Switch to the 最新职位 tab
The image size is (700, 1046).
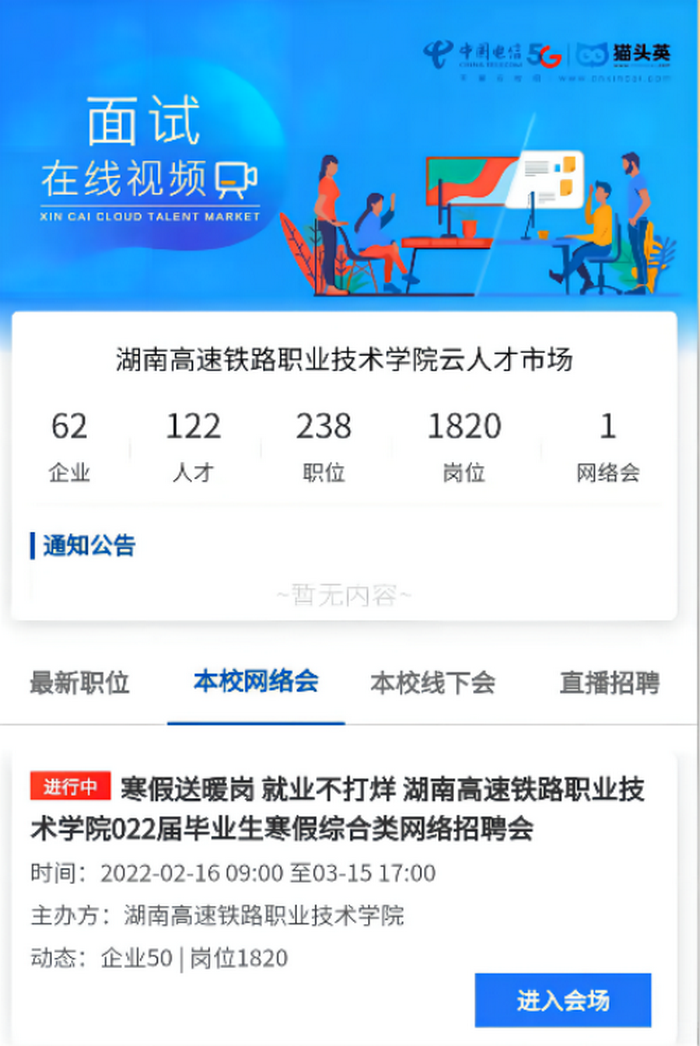click(80, 684)
